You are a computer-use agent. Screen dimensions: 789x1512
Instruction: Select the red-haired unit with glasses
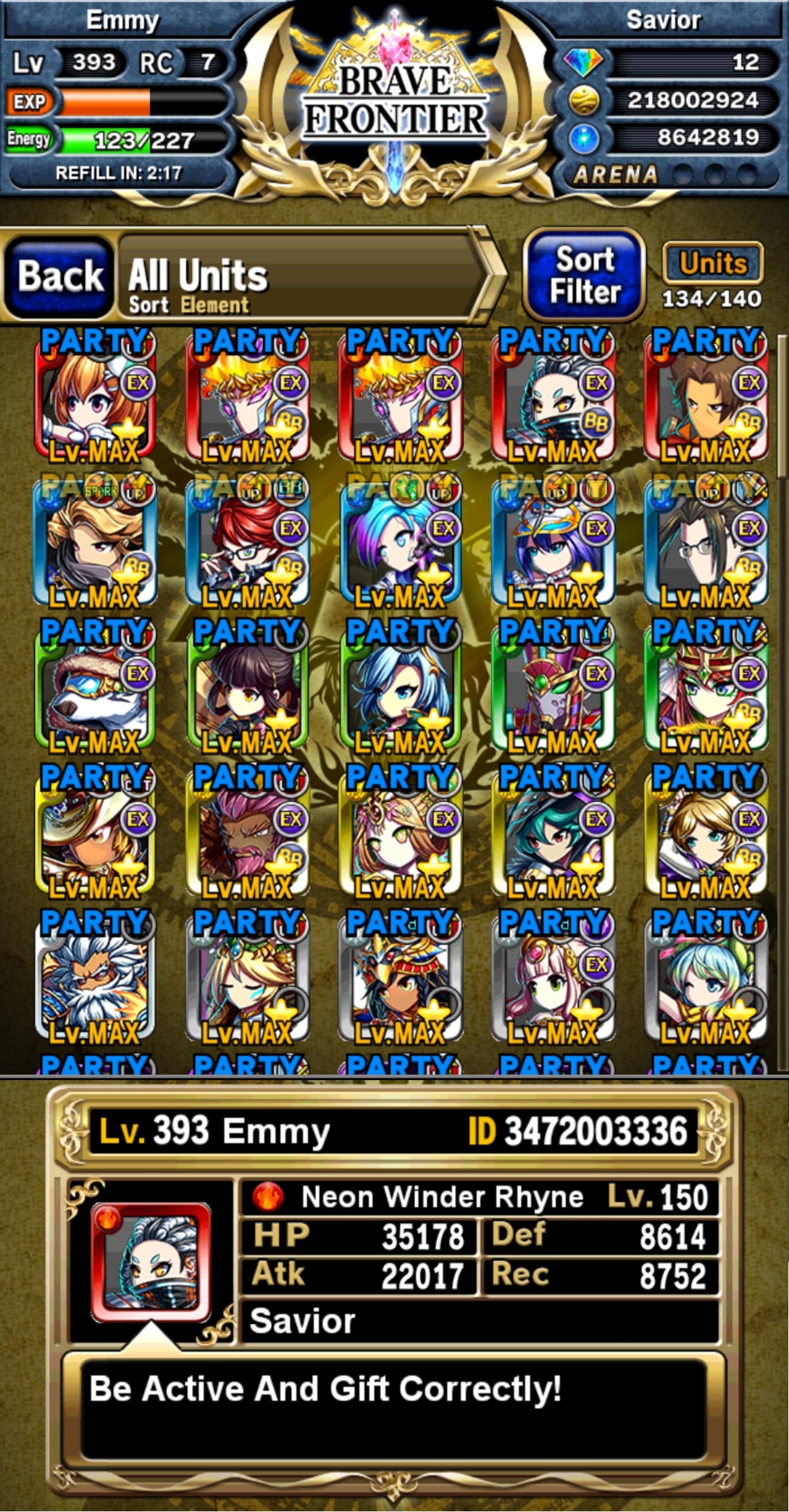[247, 541]
